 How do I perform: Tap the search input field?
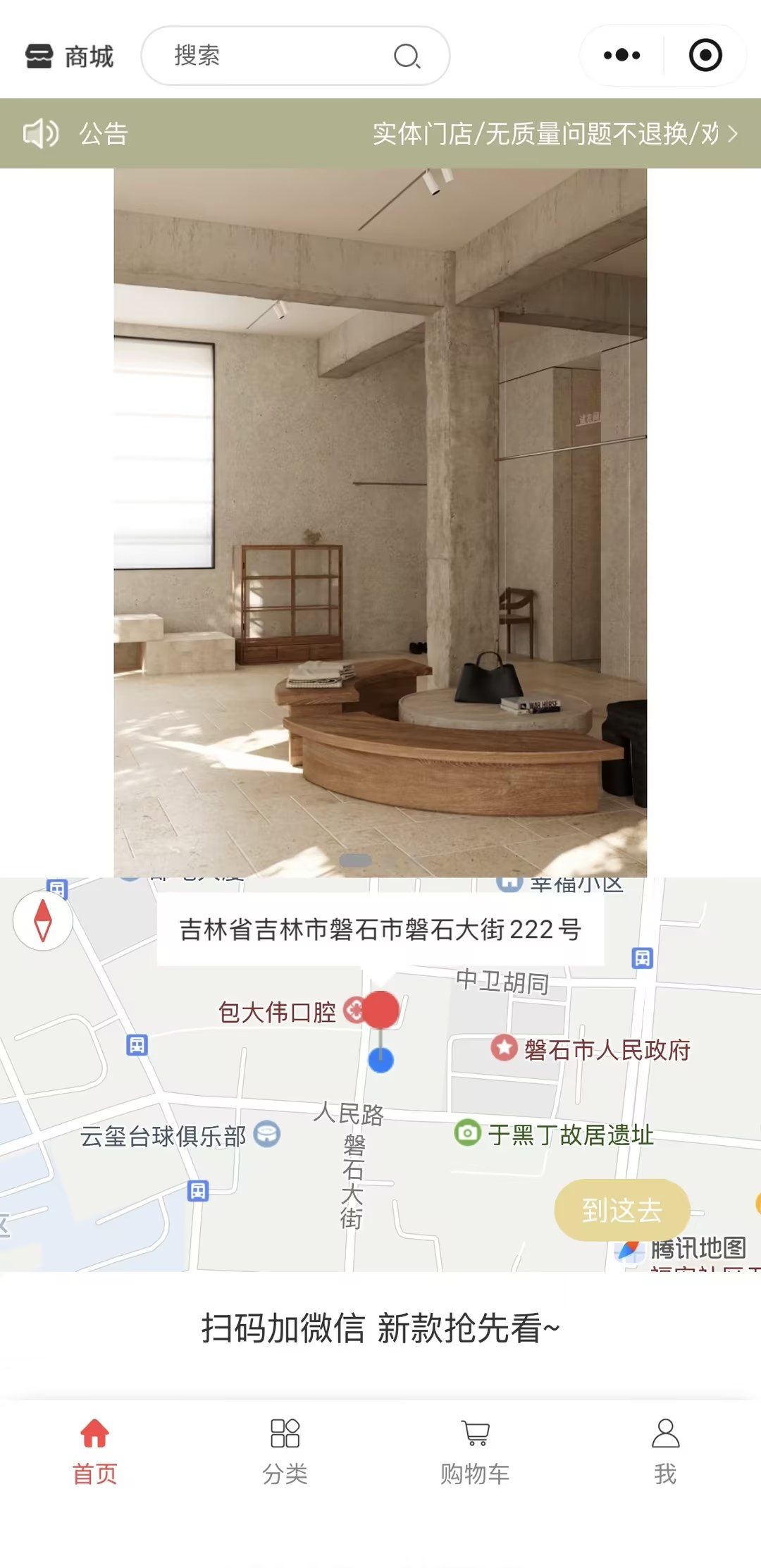282,56
